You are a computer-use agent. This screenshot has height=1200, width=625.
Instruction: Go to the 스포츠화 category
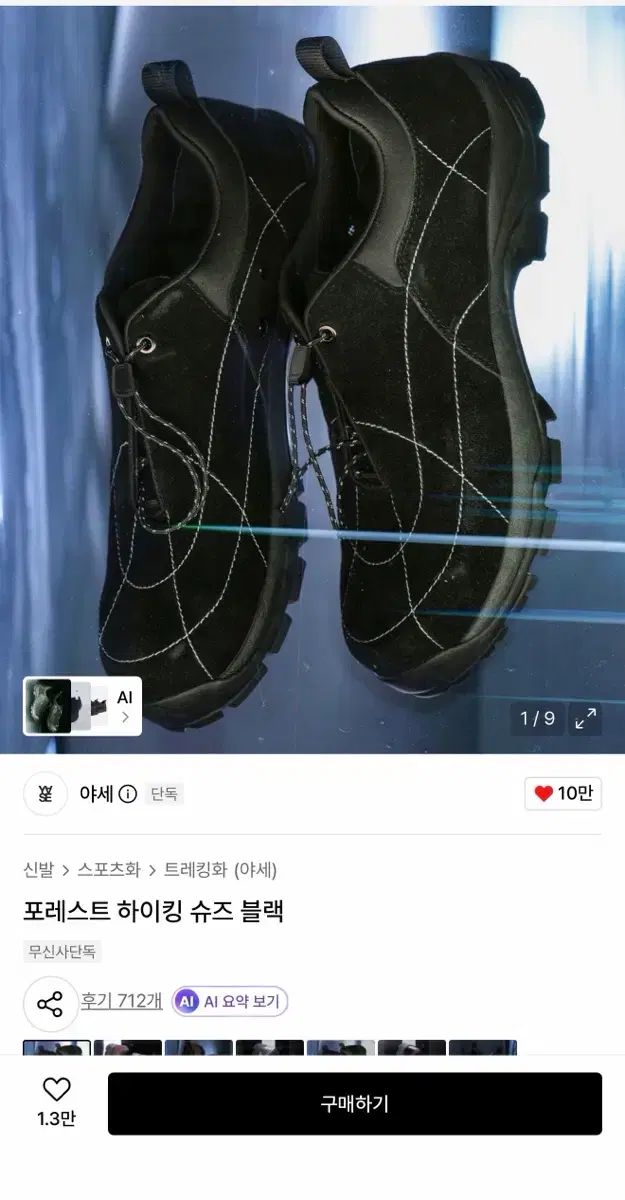tap(109, 869)
